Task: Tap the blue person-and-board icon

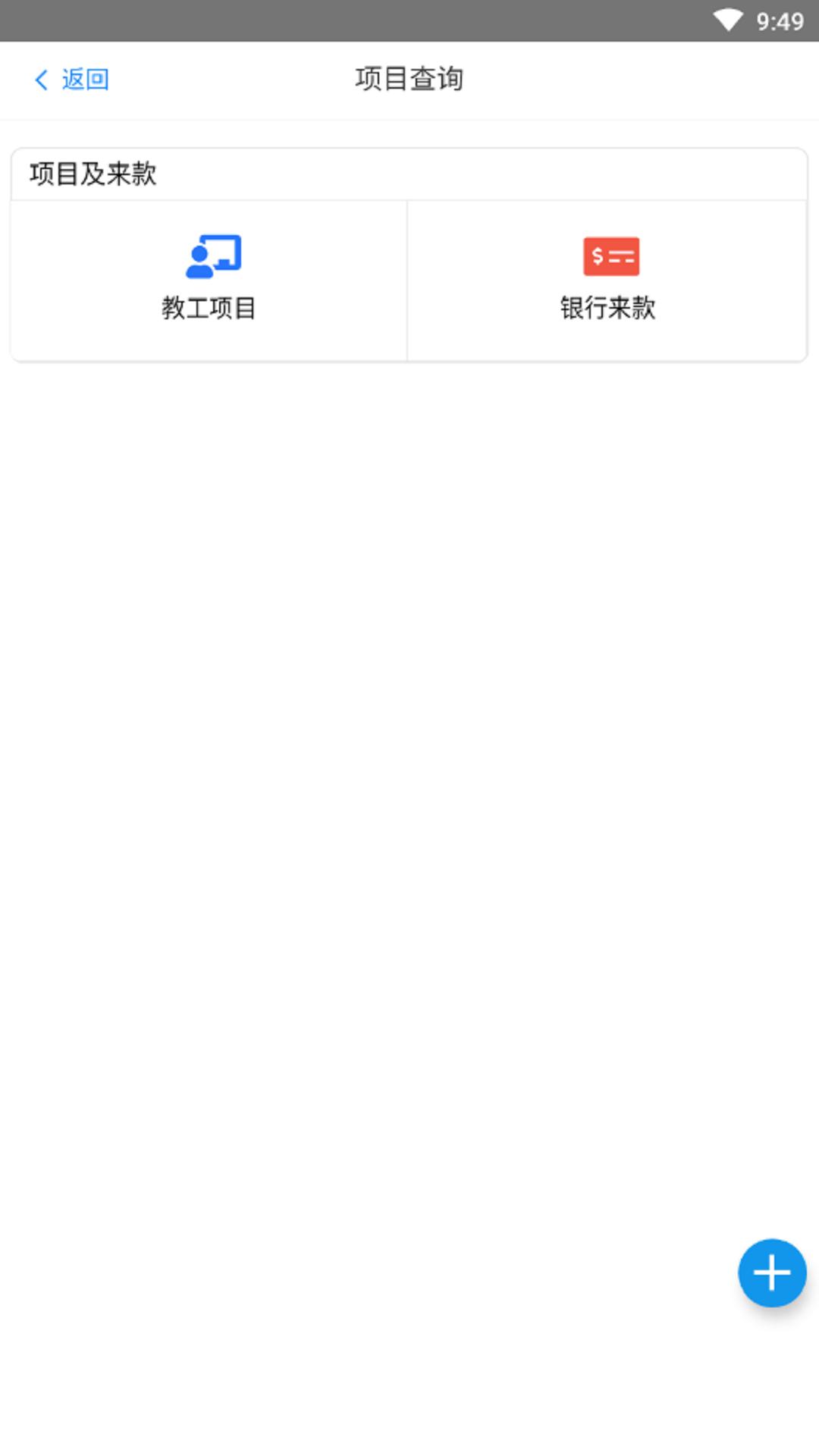Action: point(213,257)
